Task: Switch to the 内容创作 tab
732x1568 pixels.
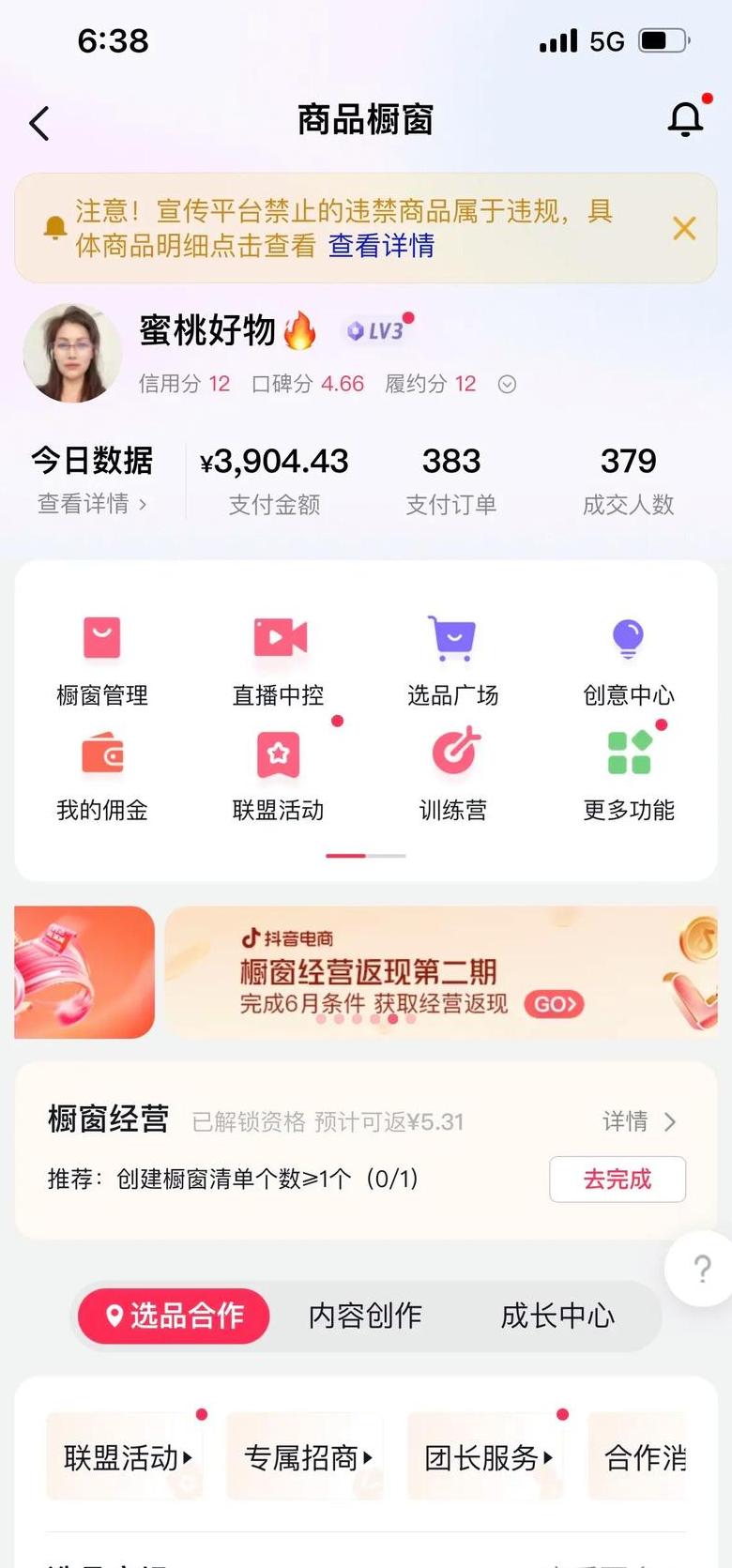Action: pyautogui.click(x=365, y=1316)
